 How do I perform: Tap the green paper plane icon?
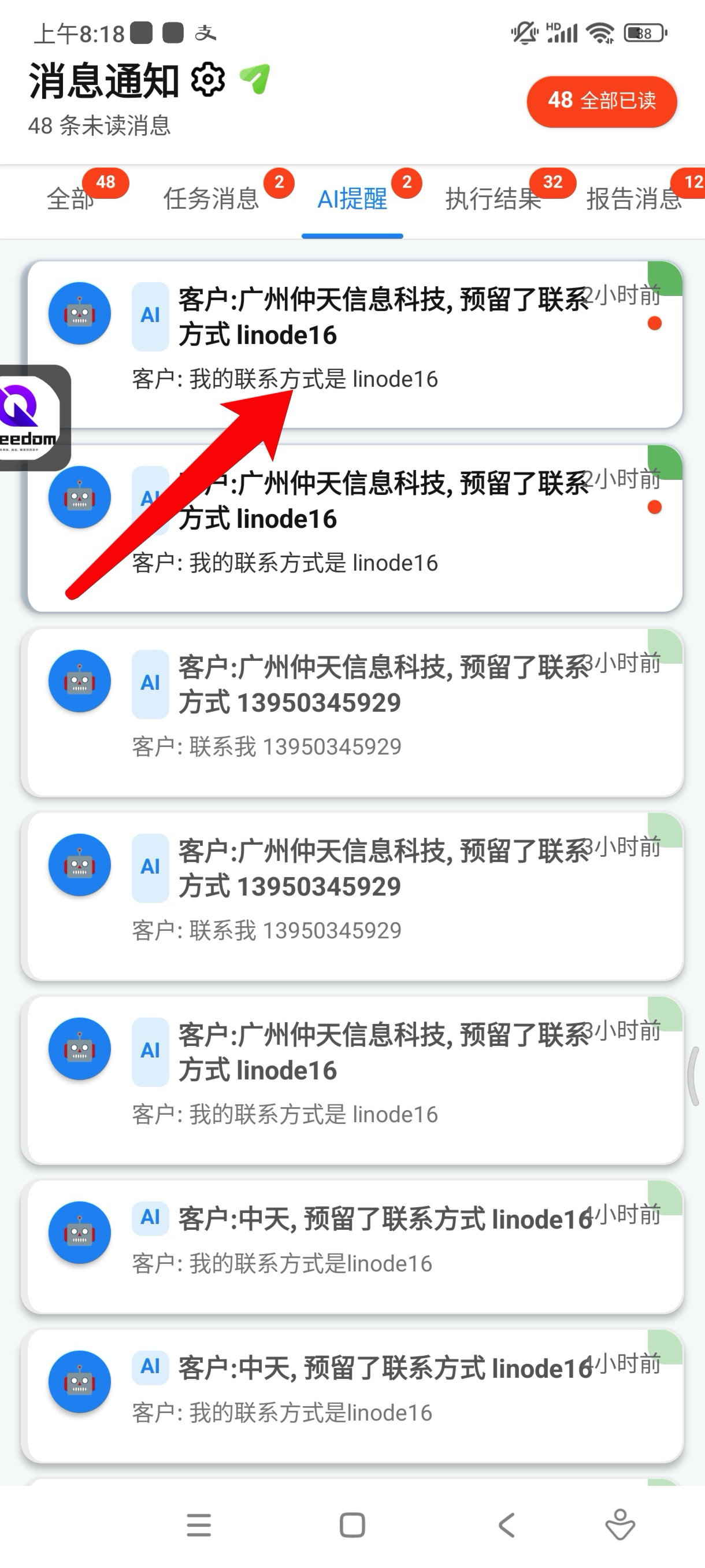coord(255,79)
